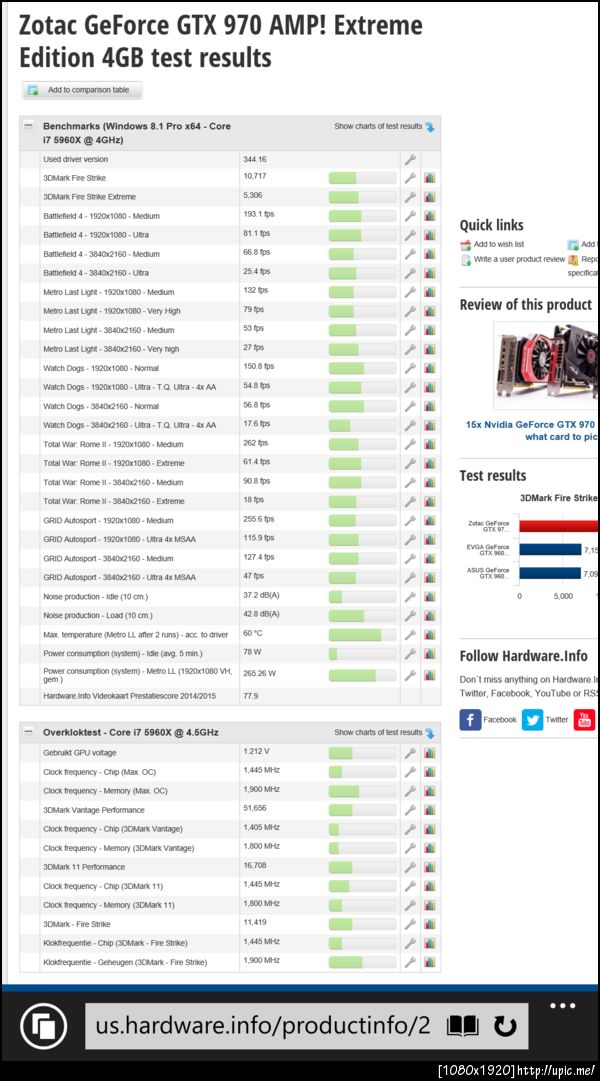Collapse the Overkloktest section
The image size is (600, 1081).
[29, 732]
